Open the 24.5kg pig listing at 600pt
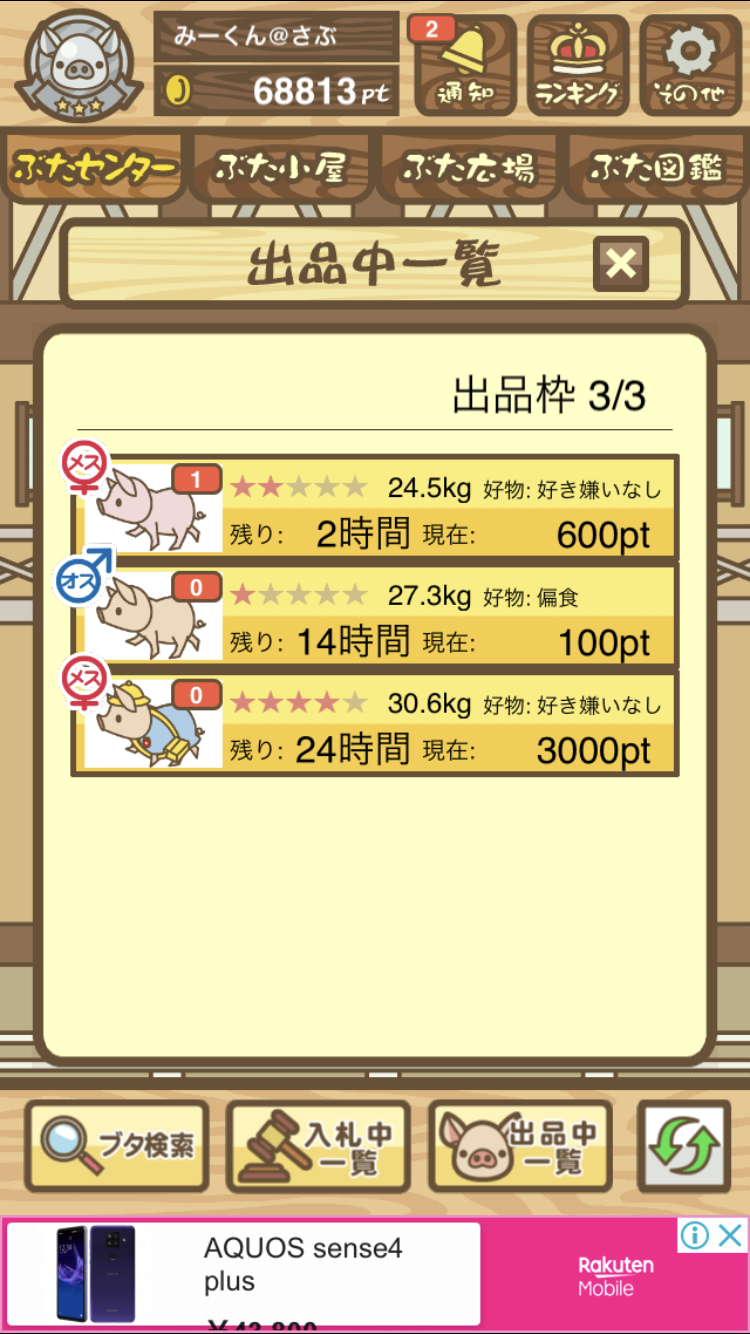 375,507
